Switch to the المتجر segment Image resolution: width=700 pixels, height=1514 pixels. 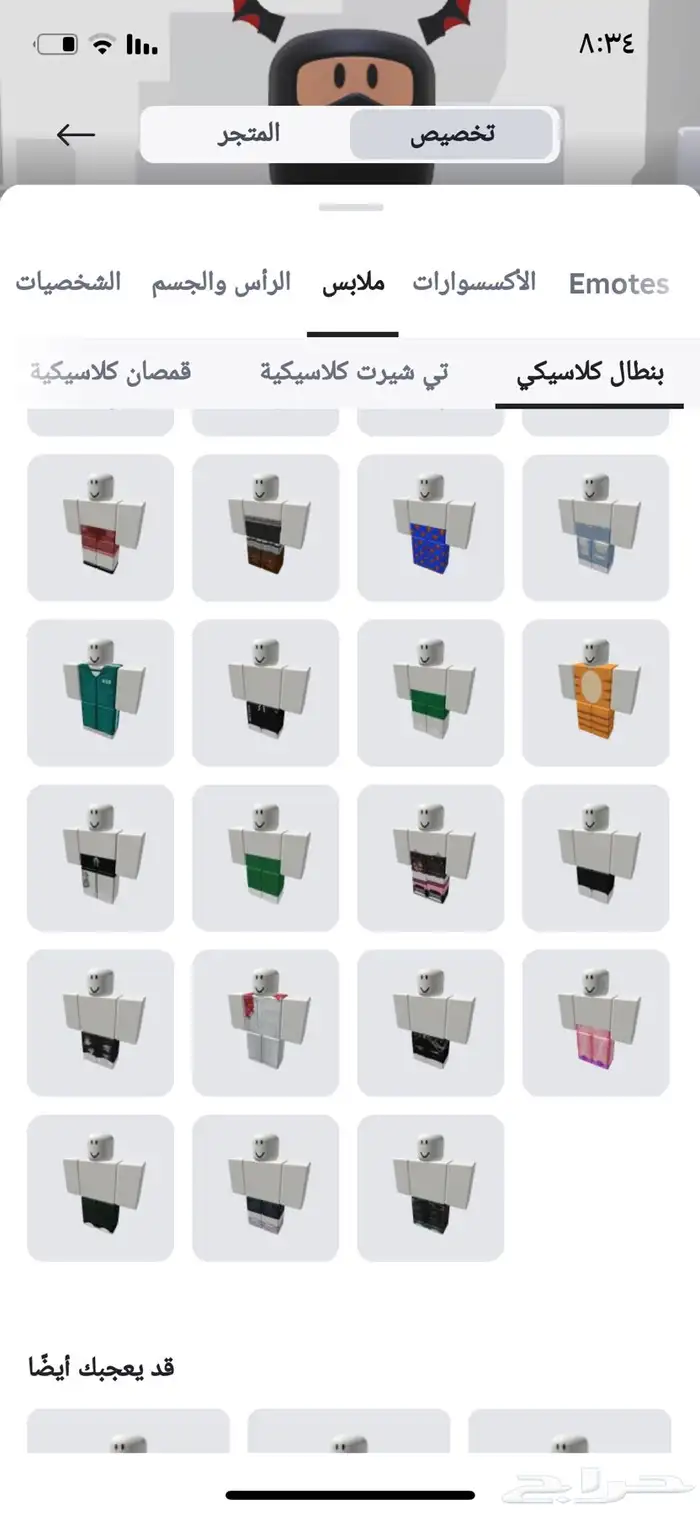249,134
